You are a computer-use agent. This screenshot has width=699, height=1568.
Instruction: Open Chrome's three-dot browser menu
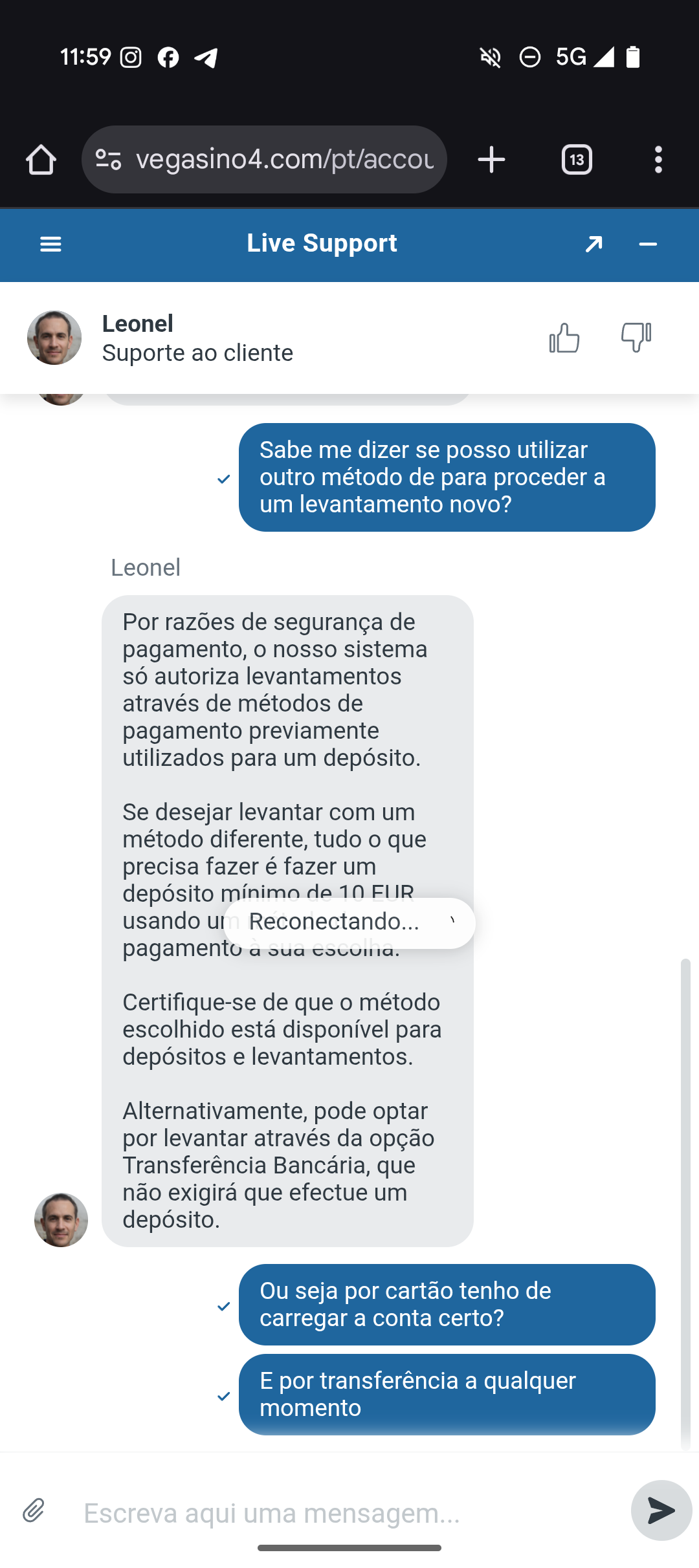(658, 158)
